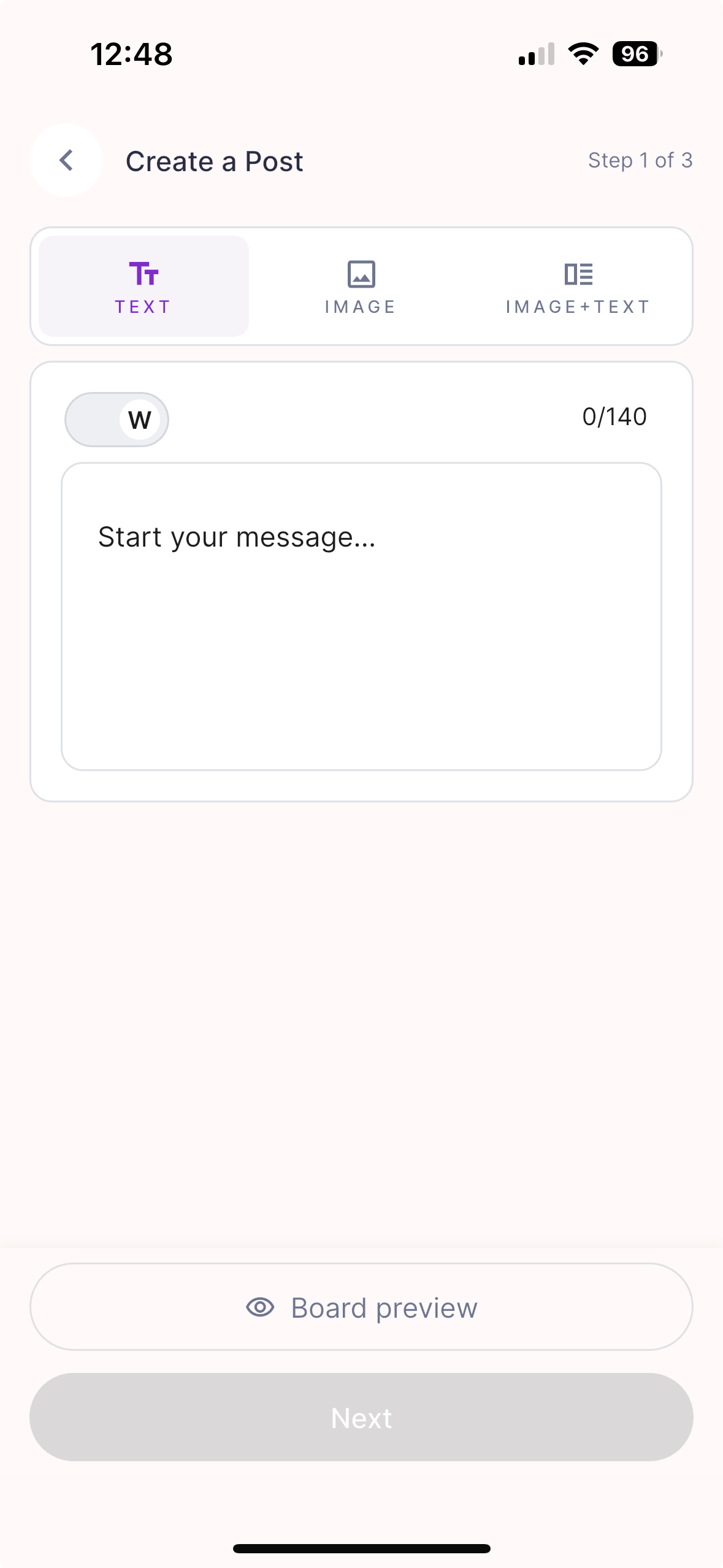This screenshot has height=1568, width=723.
Task: Tap the picture icon above the Image label
Action: pos(361,275)
